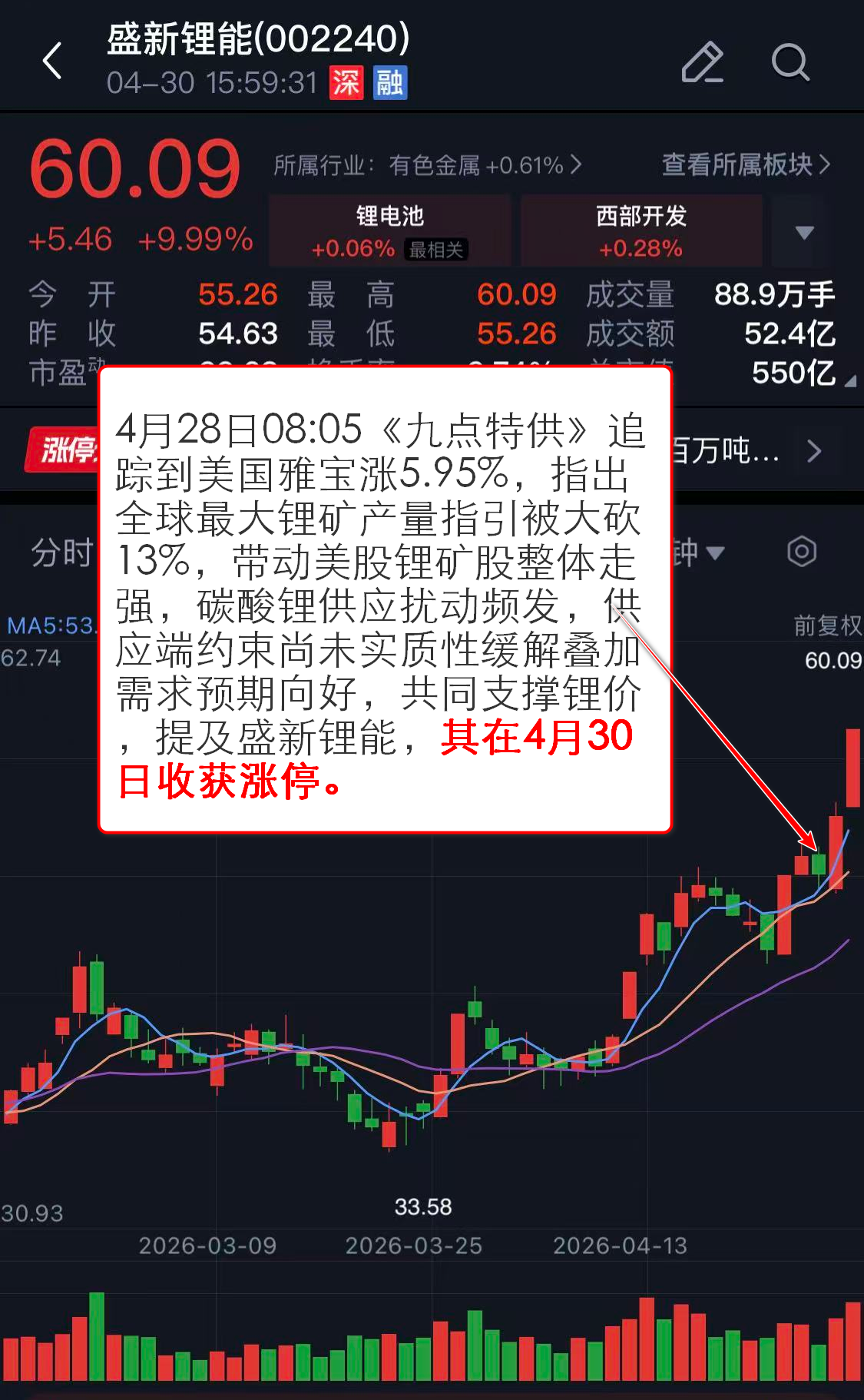Image resolution: width=864 pixels, height=1400 pixels.
Task: Go back with the top-left arrow
Action: click(52, 61)
